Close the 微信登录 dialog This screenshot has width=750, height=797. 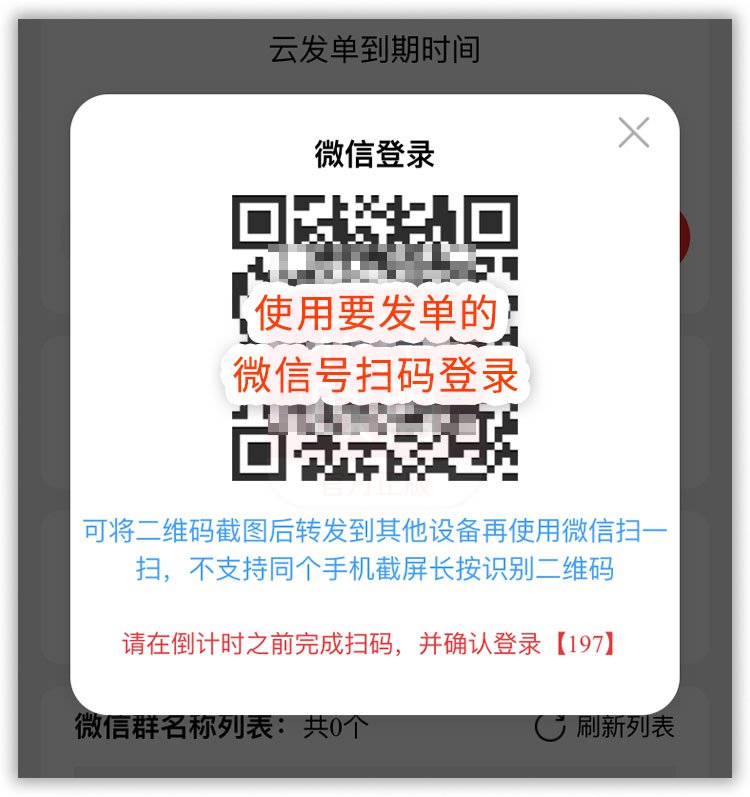tap(634, 132)
